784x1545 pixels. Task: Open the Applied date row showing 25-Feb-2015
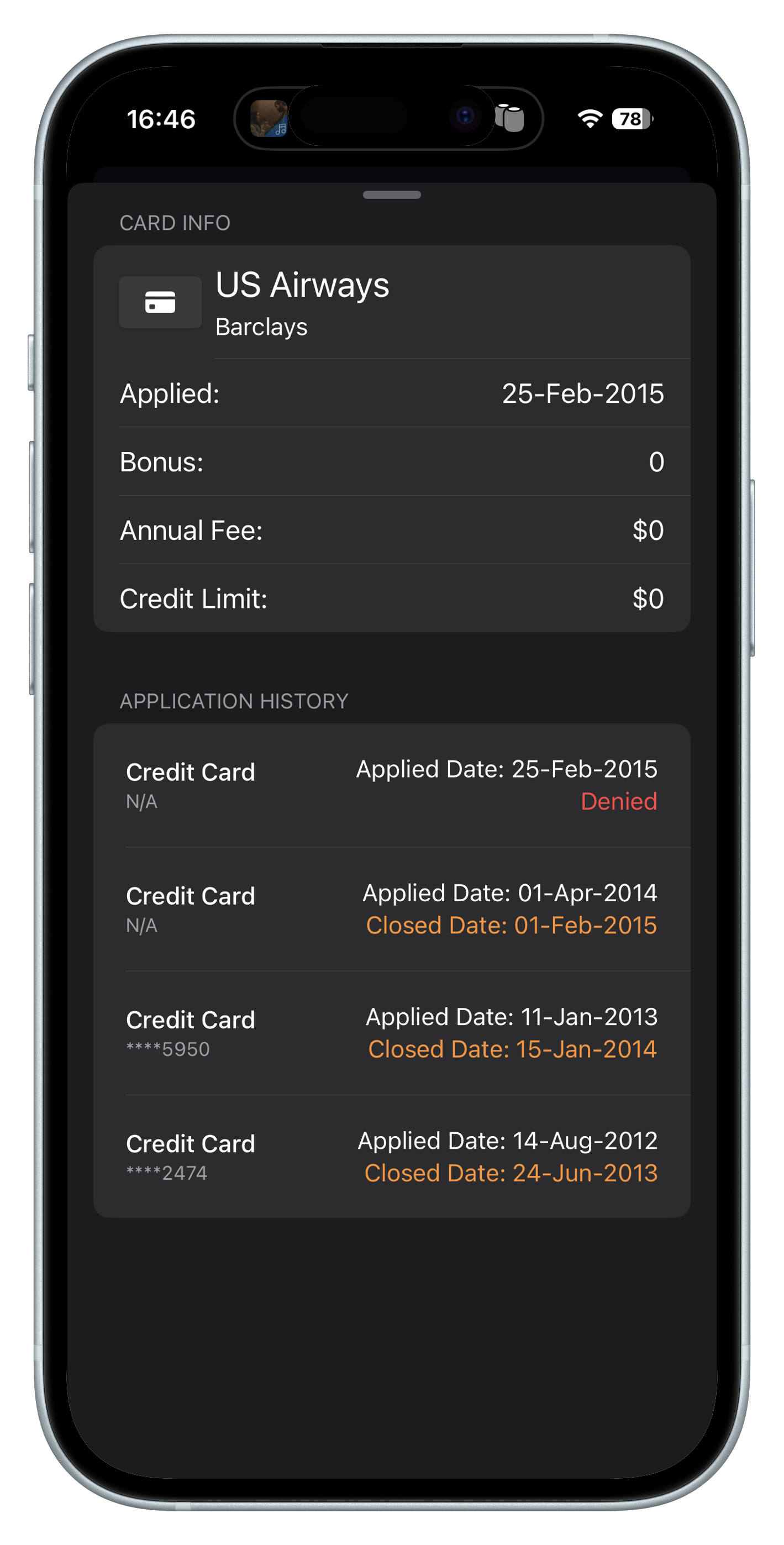click(392, 394)
